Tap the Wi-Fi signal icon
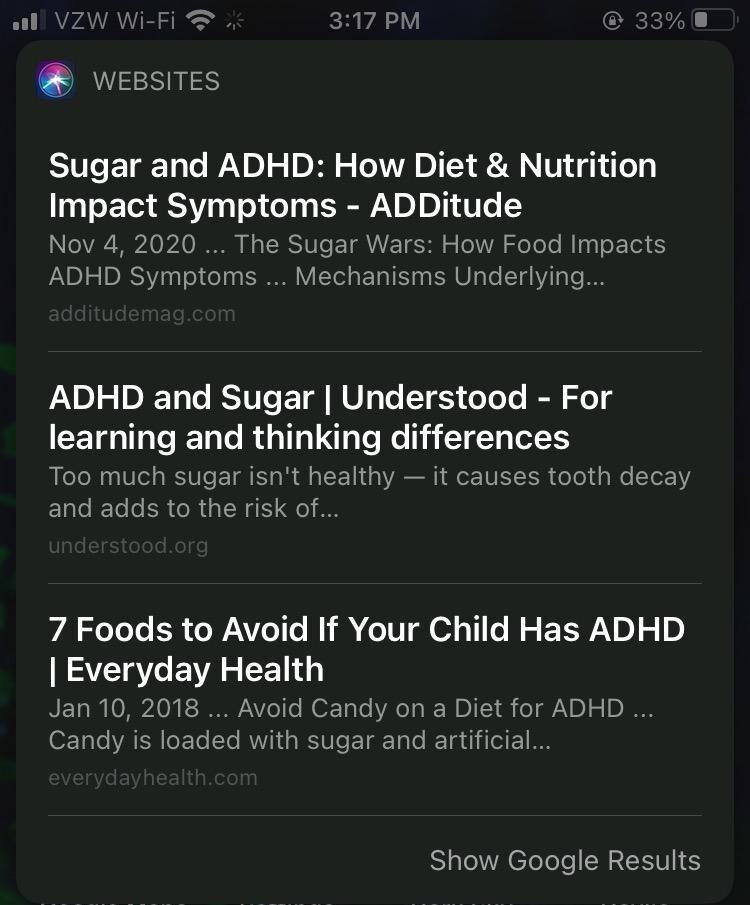 [x=202, y=18]
